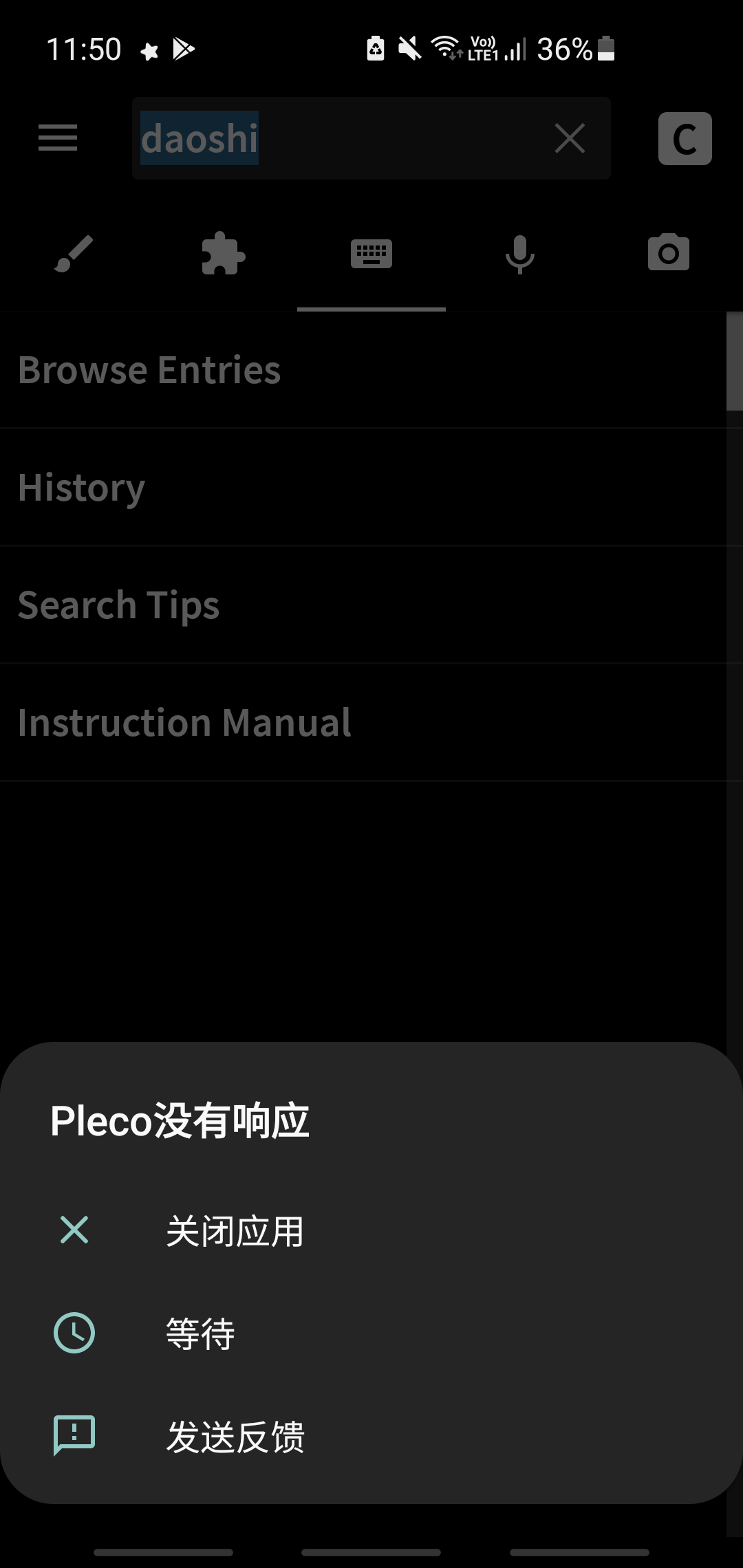
Task: Close the unresponsive Pleco app (关闭应用)
Action: [x=371, y=1230]
